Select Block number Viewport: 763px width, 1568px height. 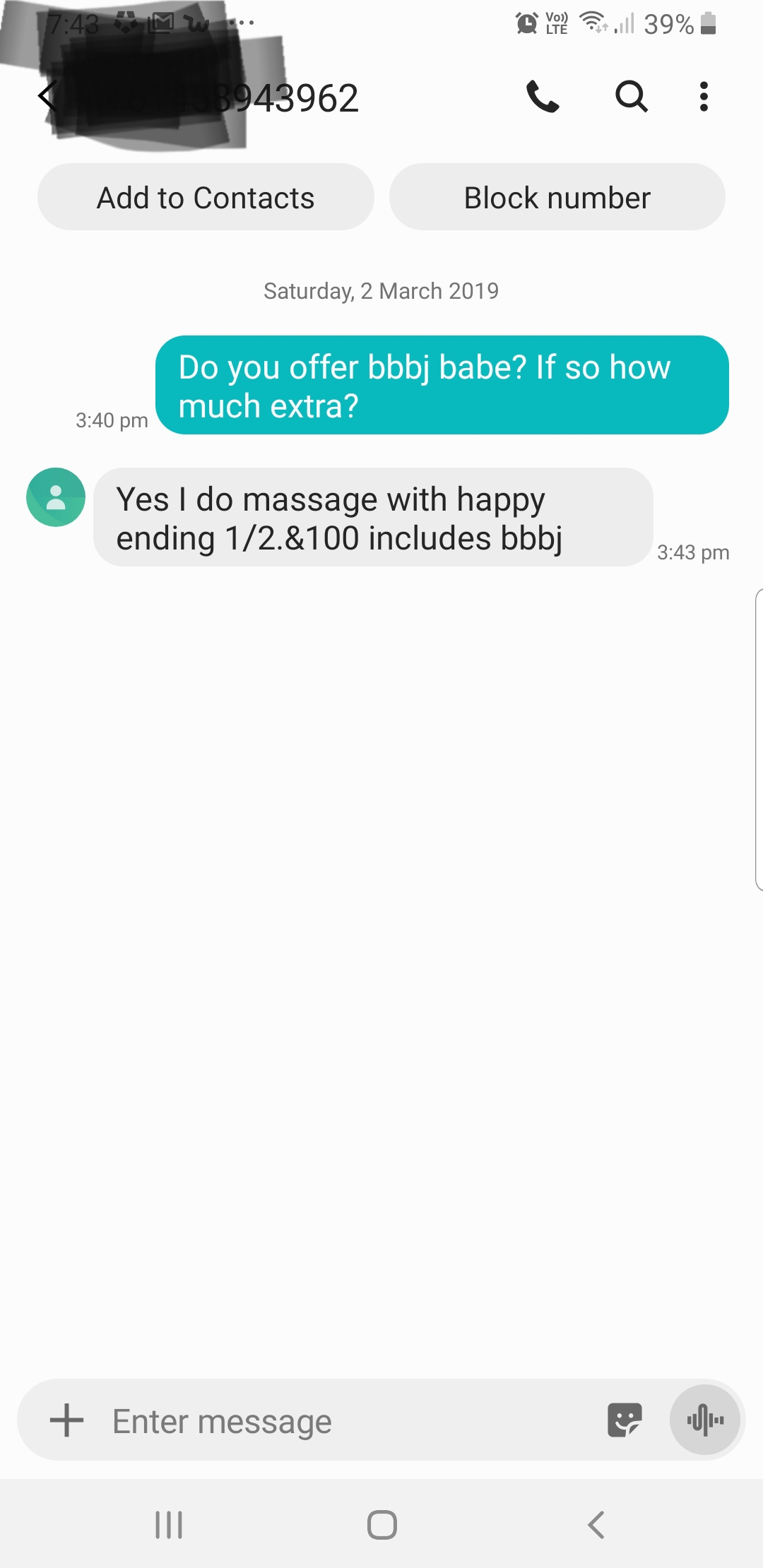pyautogui.click(x=557, y=198)
